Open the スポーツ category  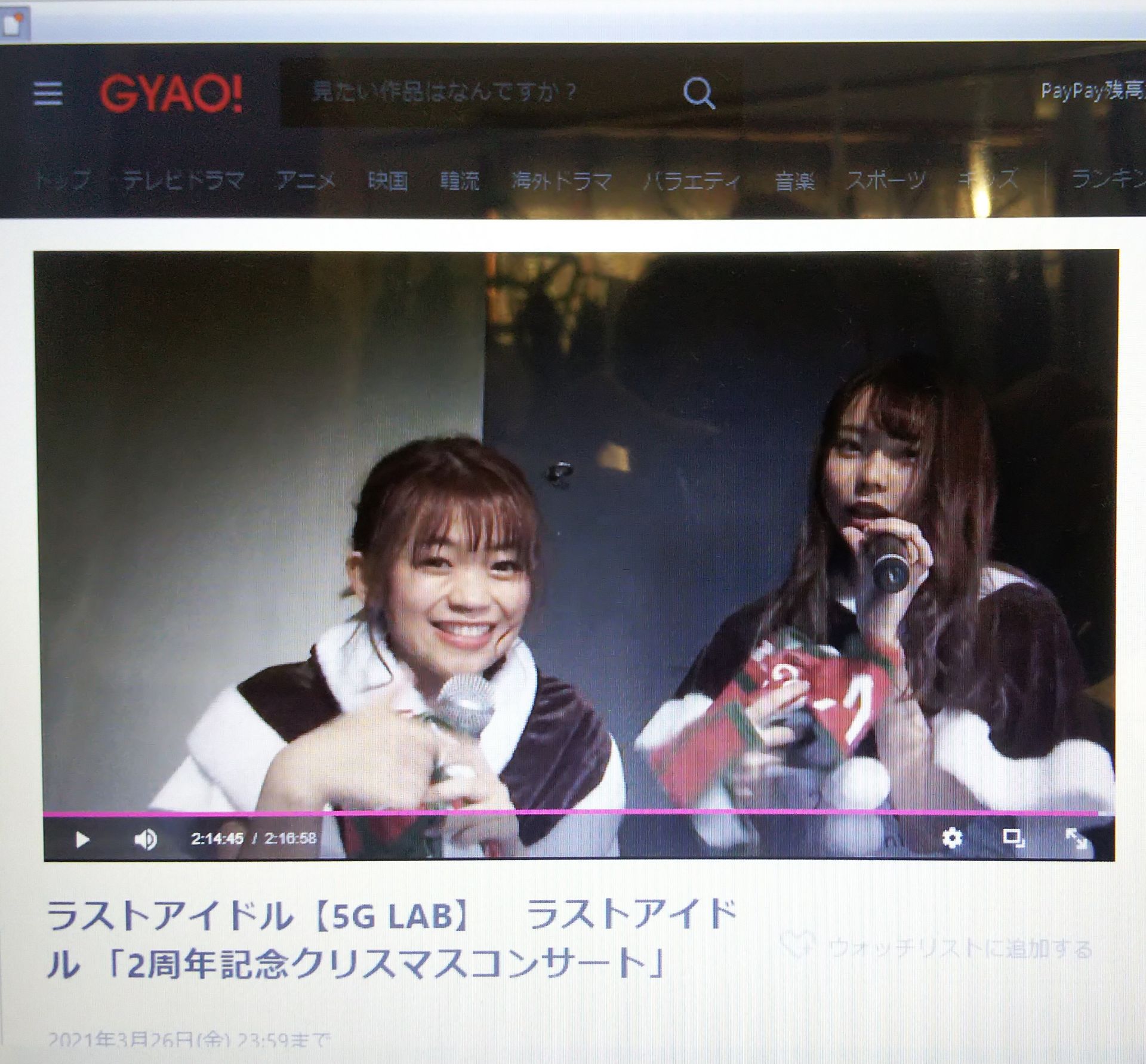point(886,180)
